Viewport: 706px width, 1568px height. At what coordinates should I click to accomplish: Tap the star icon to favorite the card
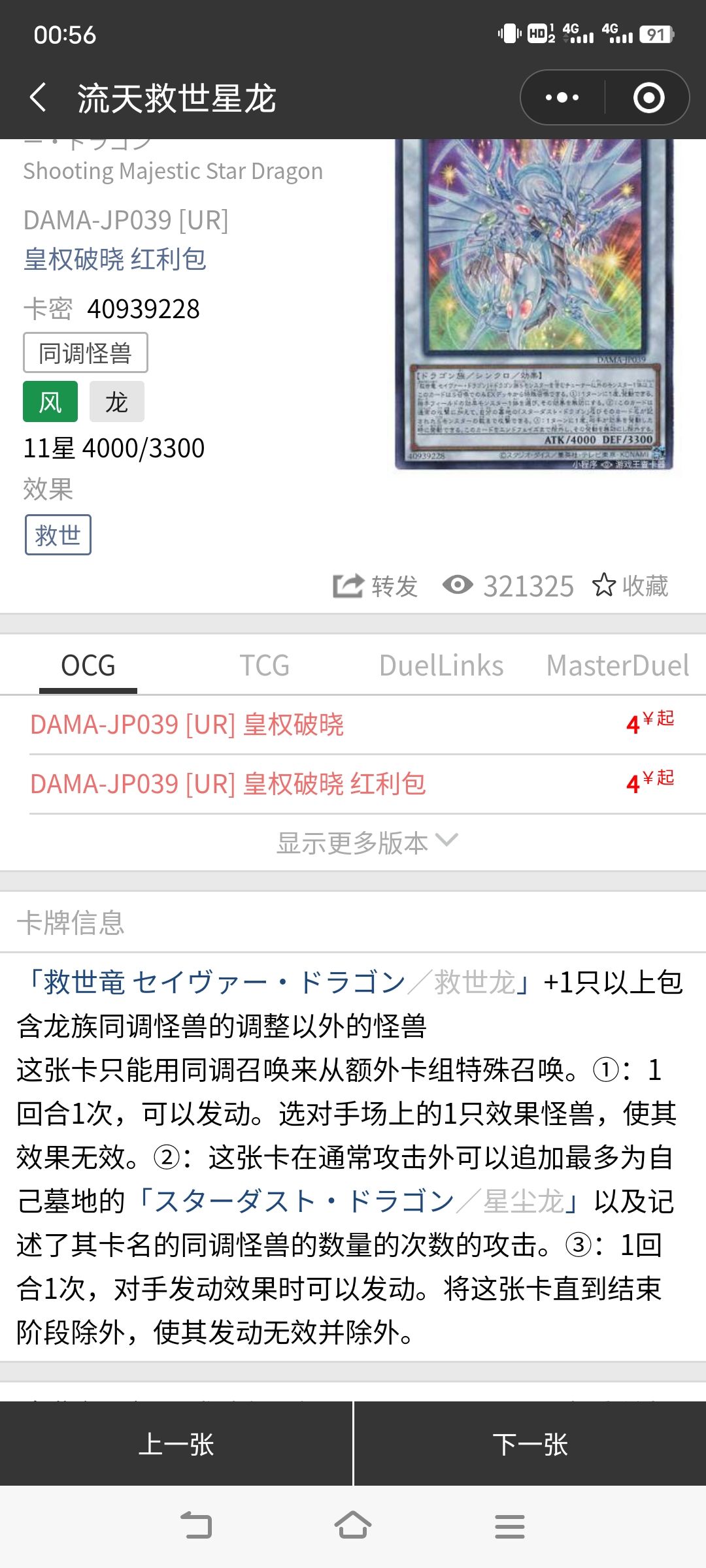pos(603,586)
